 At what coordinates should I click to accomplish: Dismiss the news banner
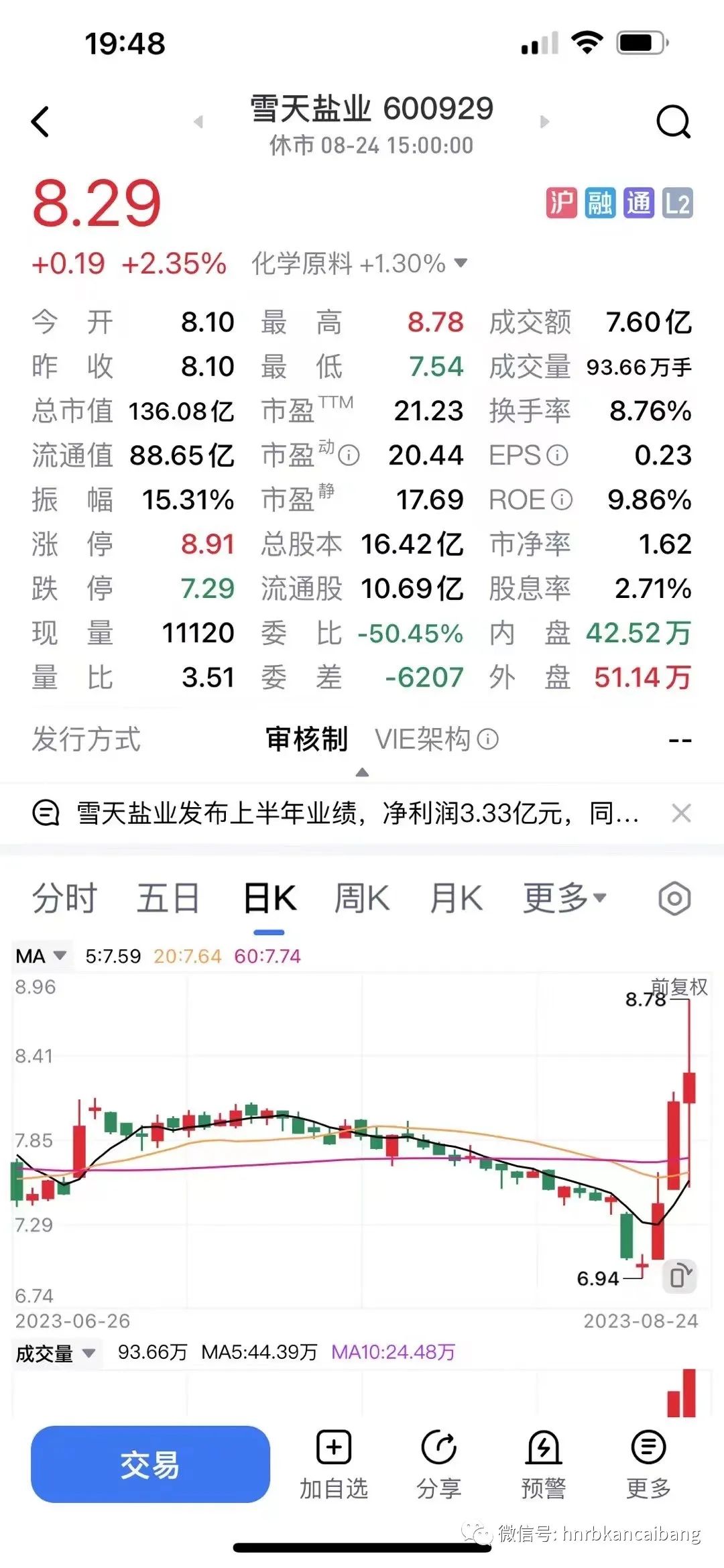tap(681, 813)
